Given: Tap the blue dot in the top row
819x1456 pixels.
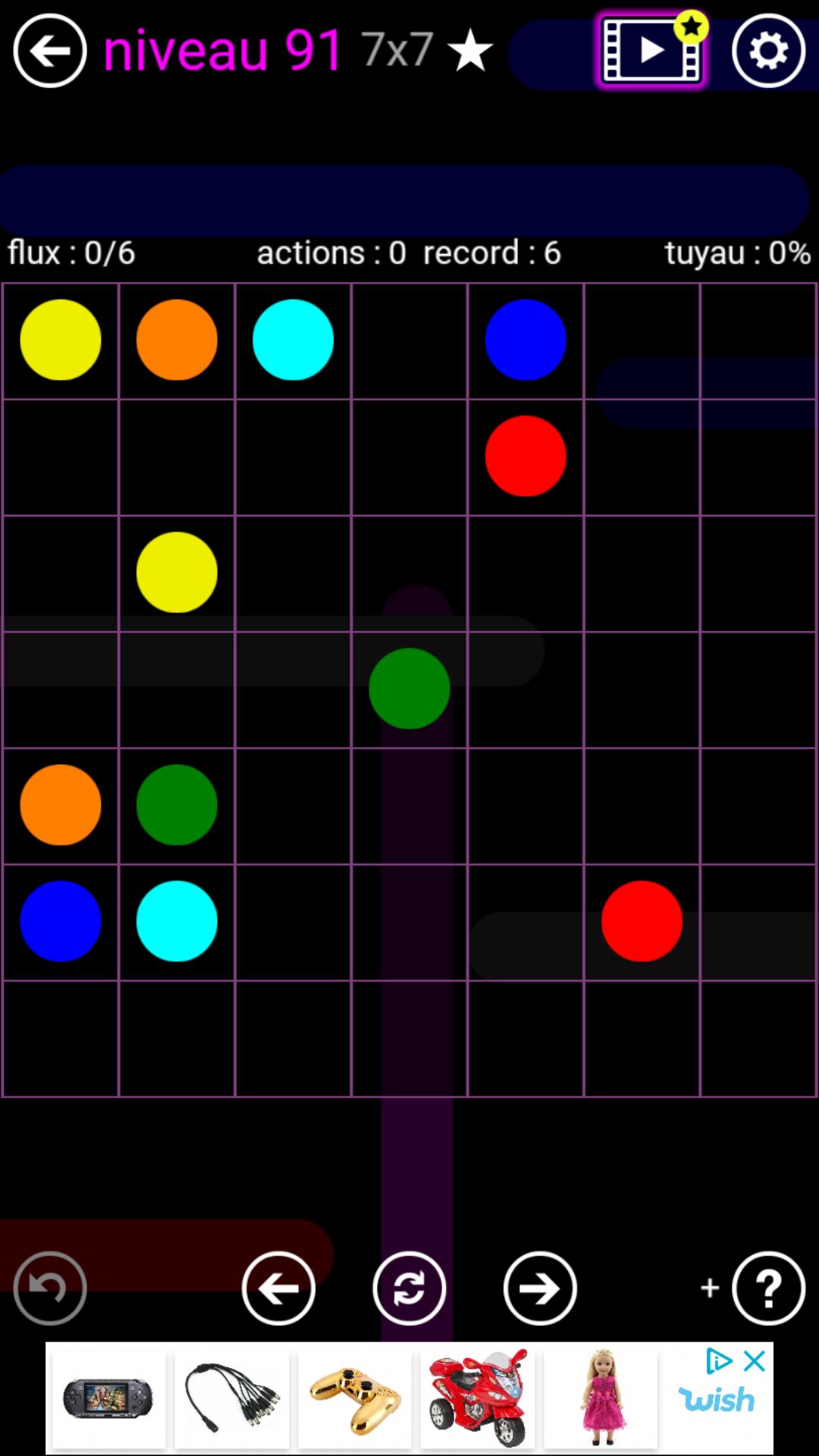Looking at the screenshot, I should tap(526, 340).
